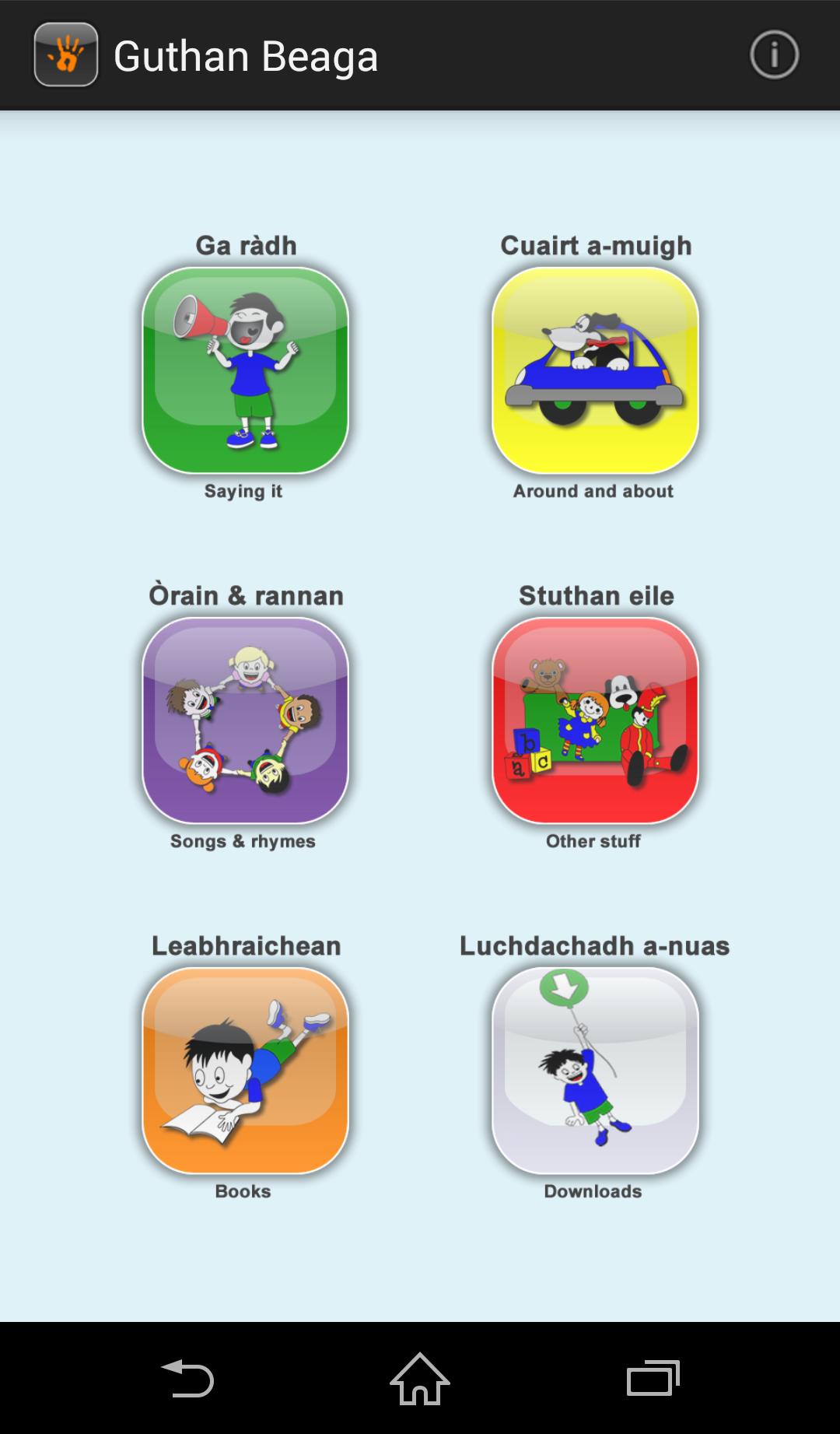Open Stuthan eile (Other stuff)

point(595,721)
